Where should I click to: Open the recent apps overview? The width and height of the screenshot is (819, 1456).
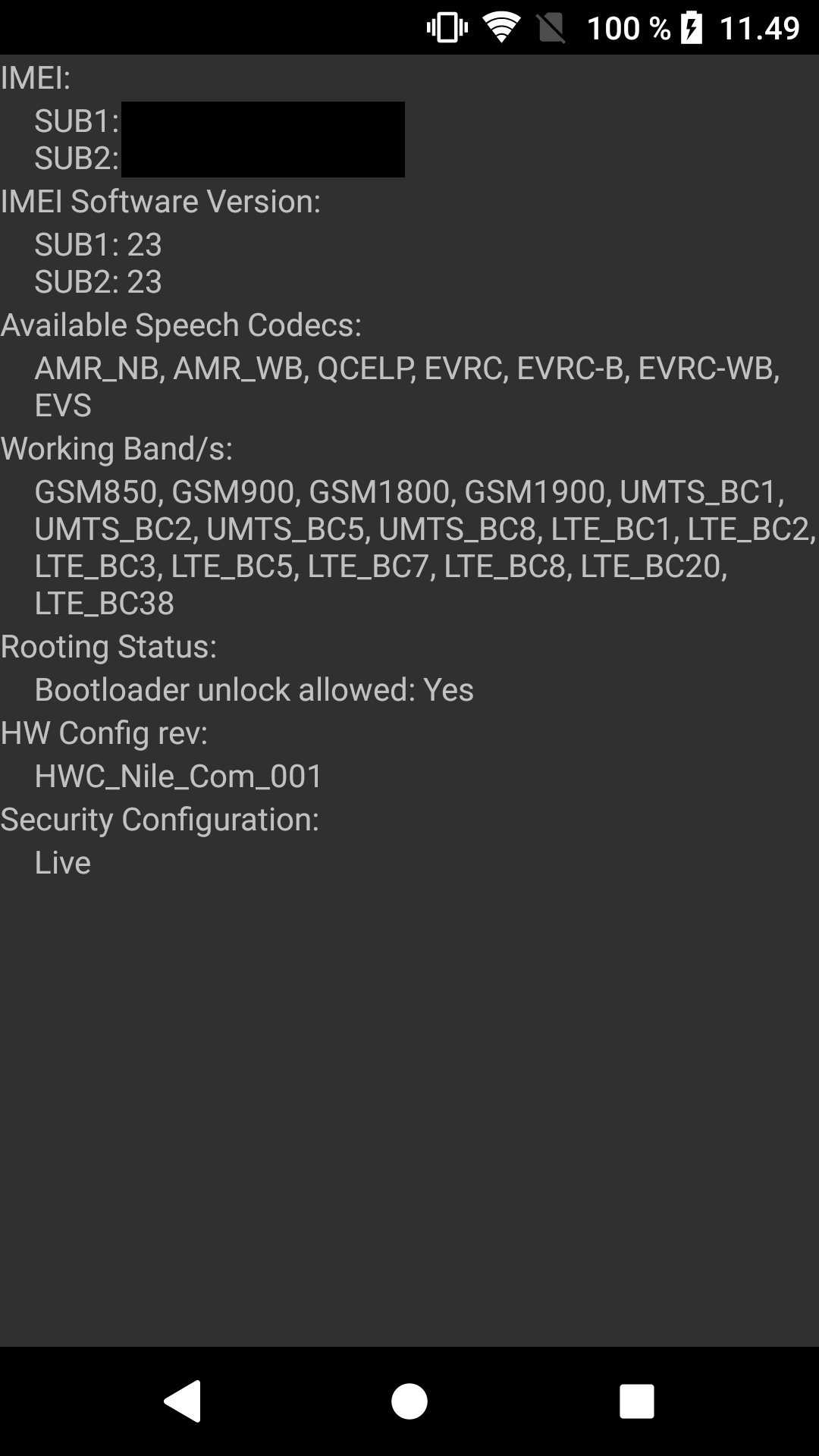[x=636, y=1401]
